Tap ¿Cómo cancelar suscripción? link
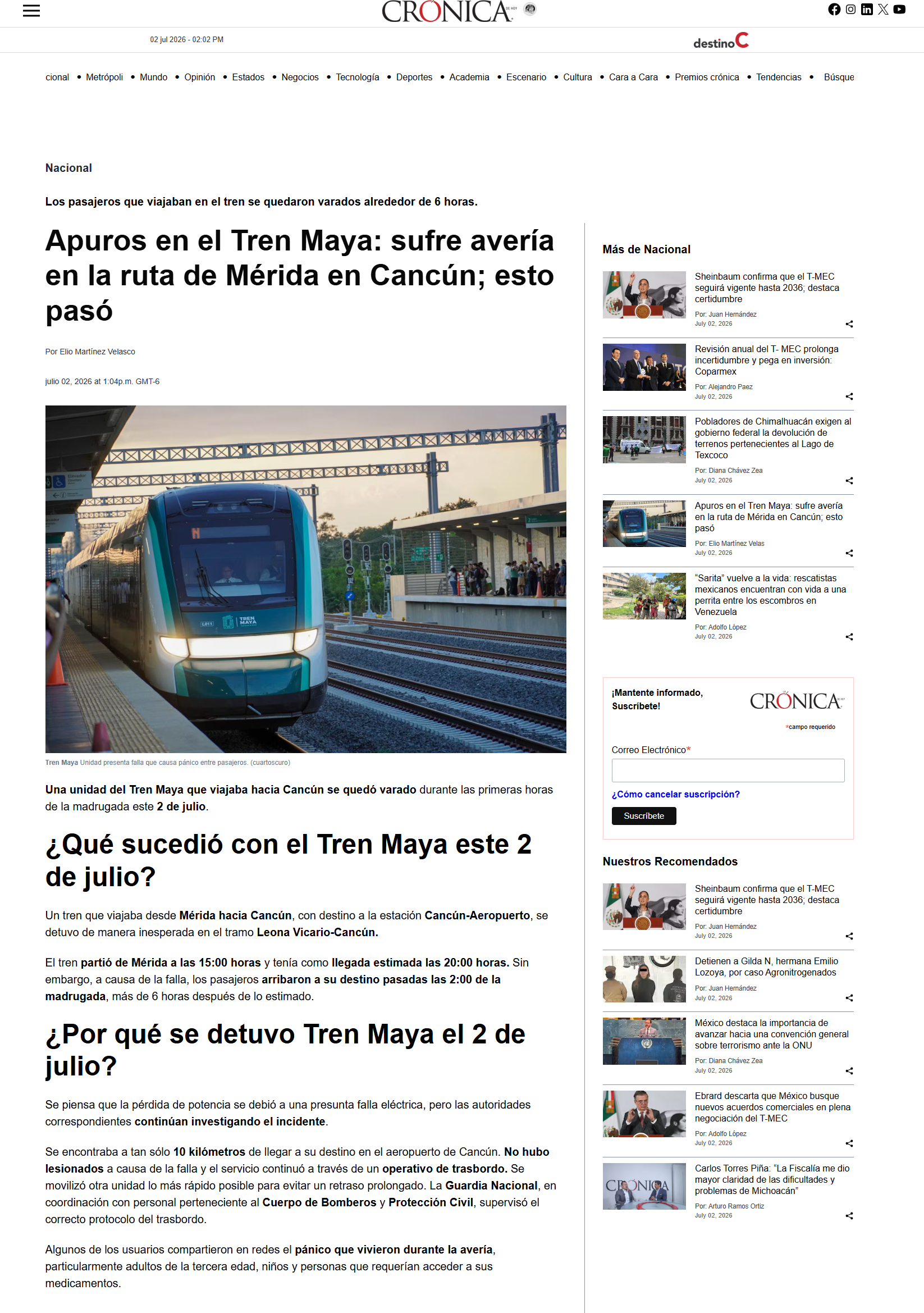924x1313 pixels. click(x=675, y=794)
